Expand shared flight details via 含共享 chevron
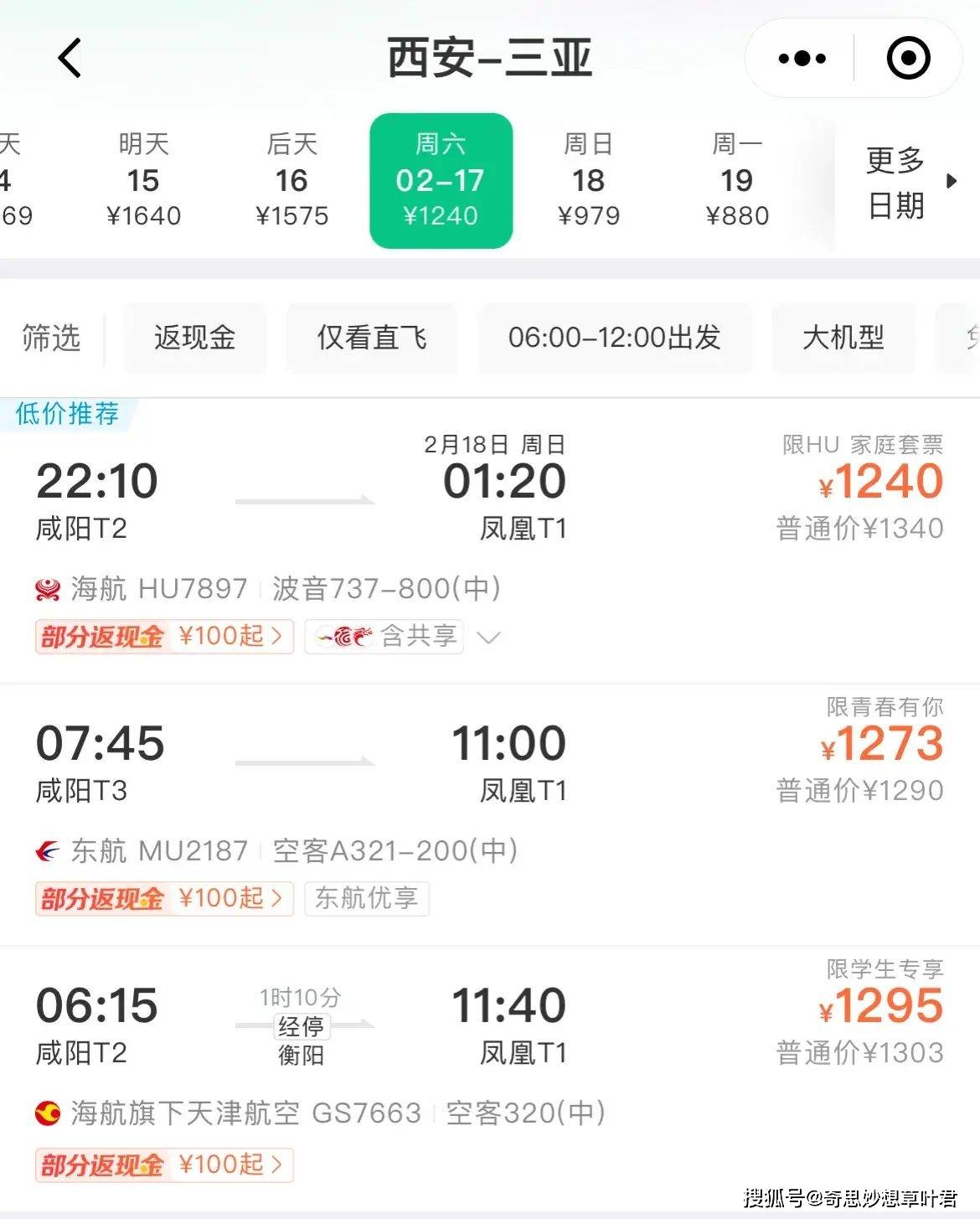This screenshot has width=980, height=1219. (x=489, y=638)
